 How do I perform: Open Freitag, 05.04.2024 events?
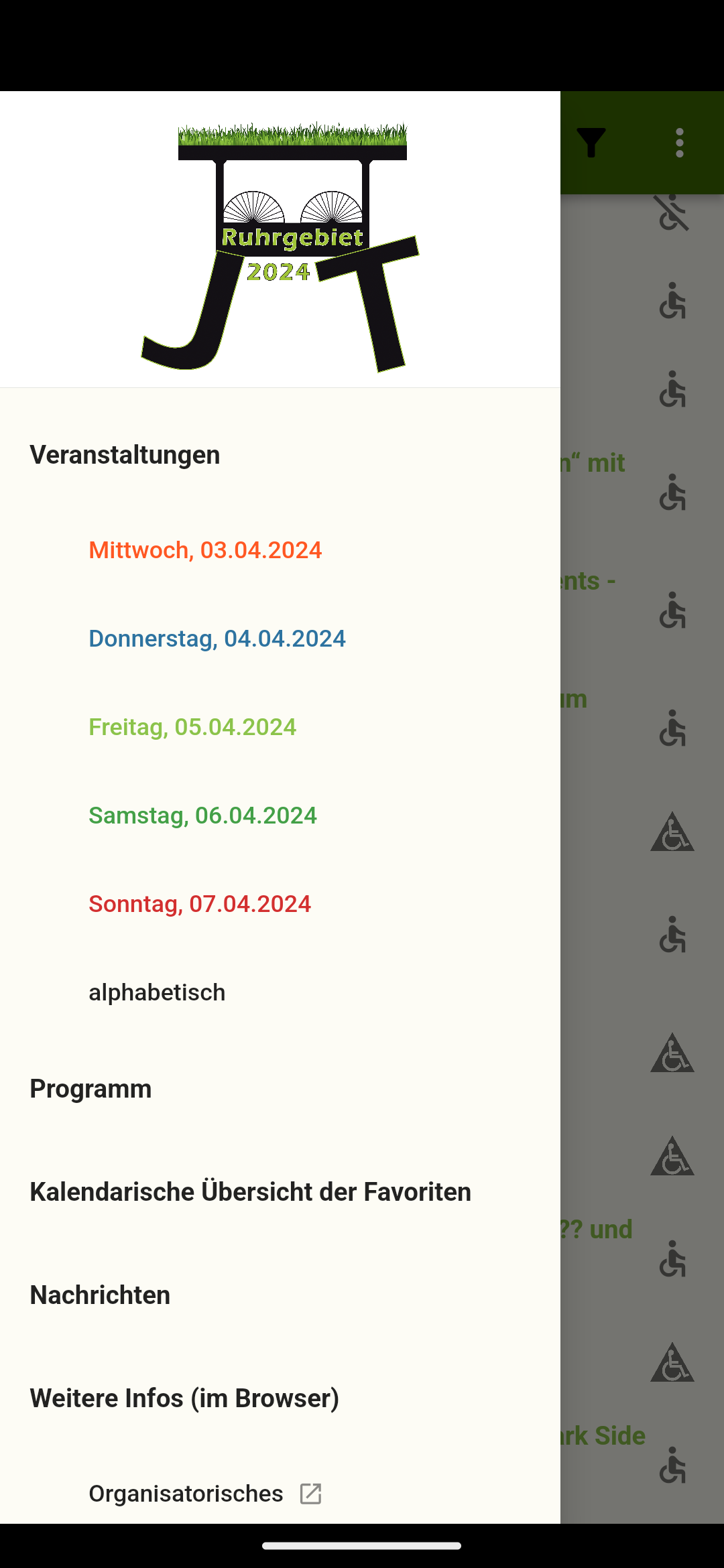pos(192,726)
